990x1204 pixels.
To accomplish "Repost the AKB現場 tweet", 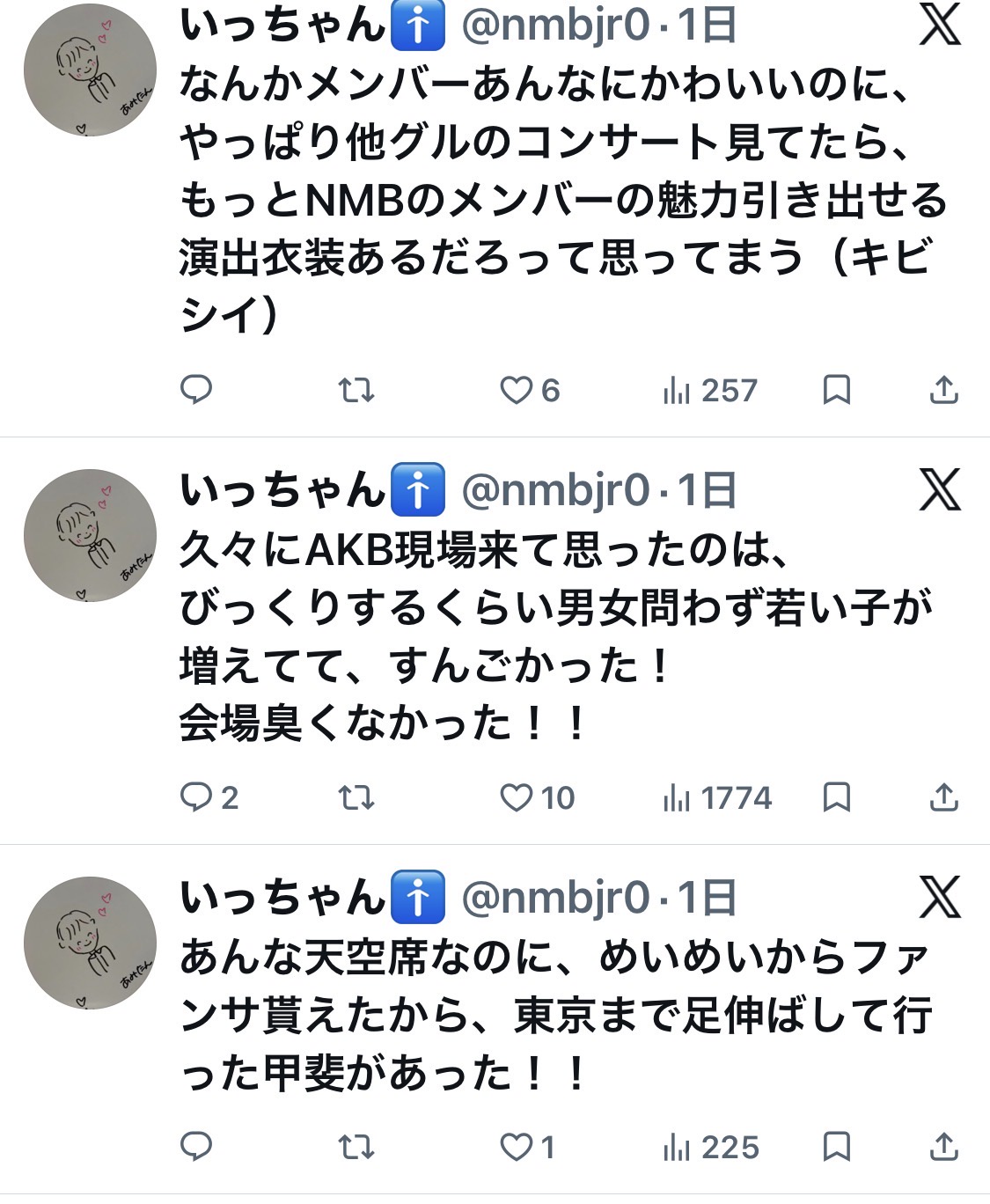I will pos(356,797).
